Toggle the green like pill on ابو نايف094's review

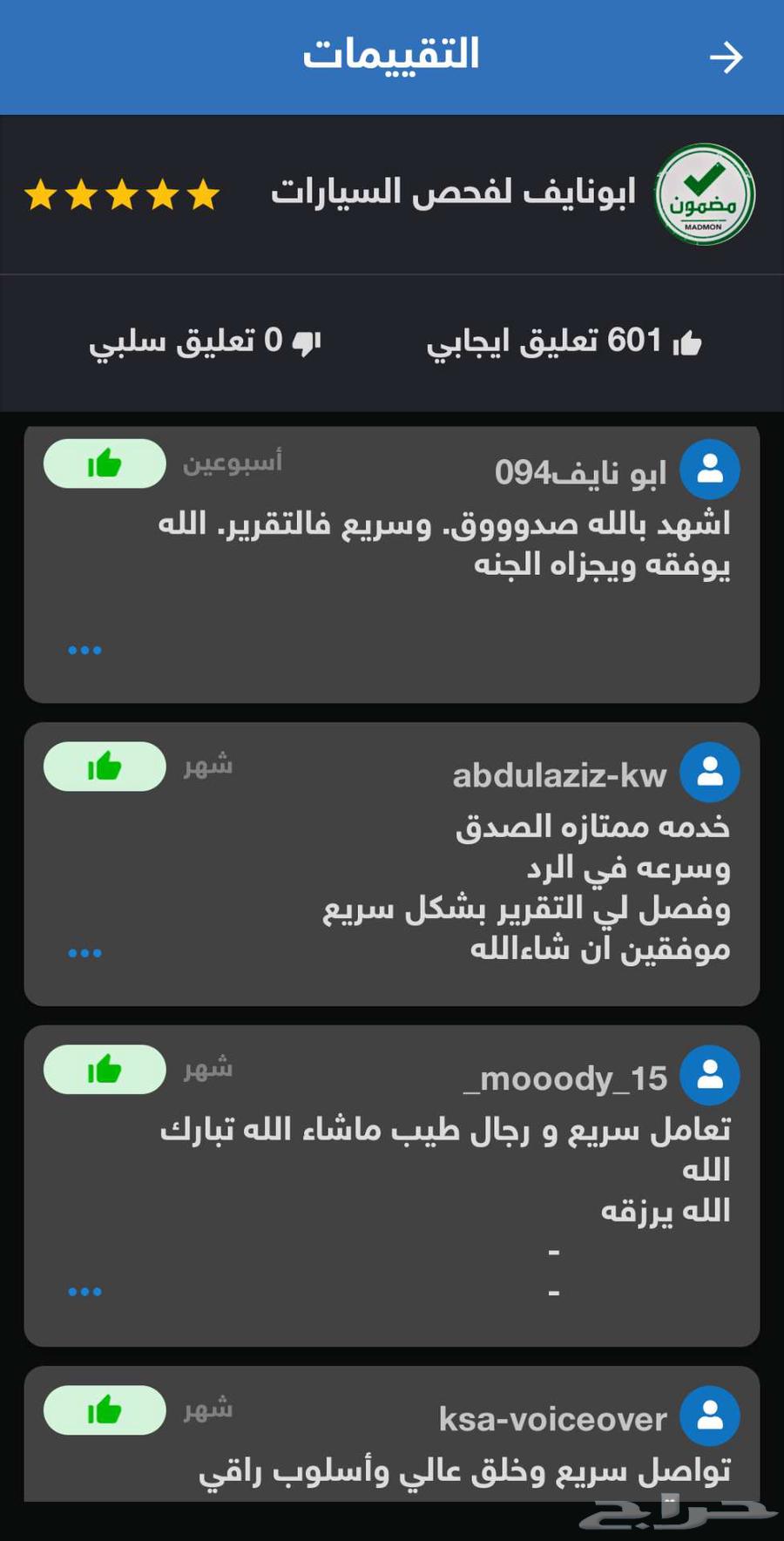click(x=104, y=464)
